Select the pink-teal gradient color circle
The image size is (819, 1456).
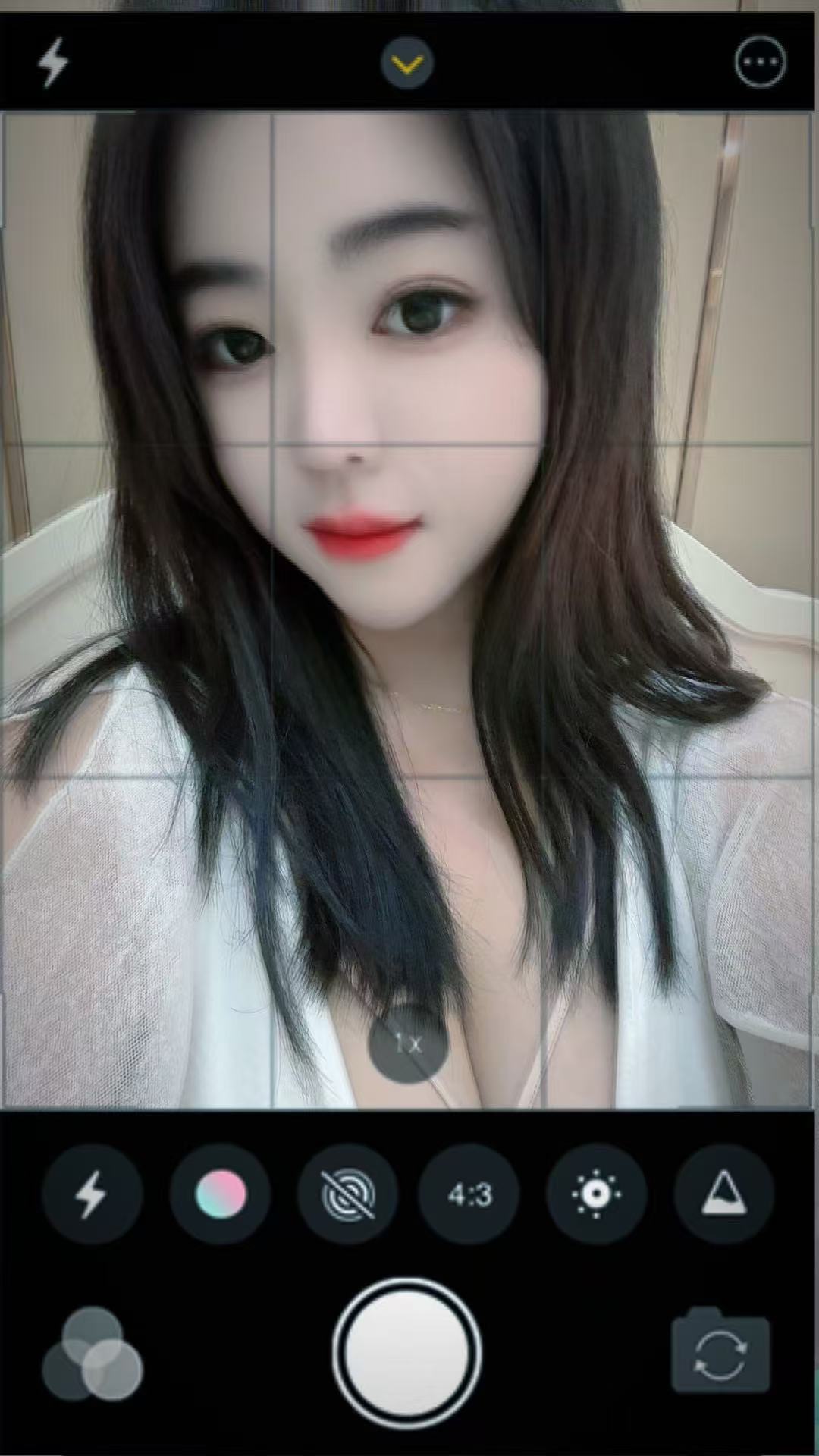tap(220, 1194)
